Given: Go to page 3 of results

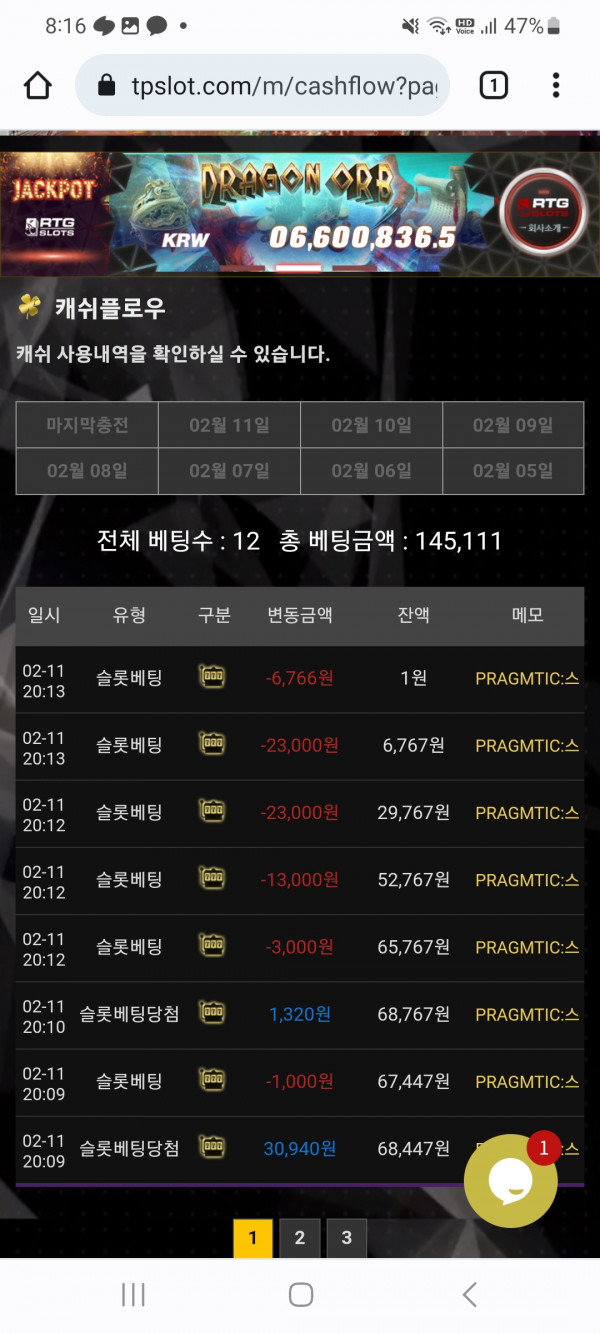Looking at the screenshot, I should tap(346, 1238).
